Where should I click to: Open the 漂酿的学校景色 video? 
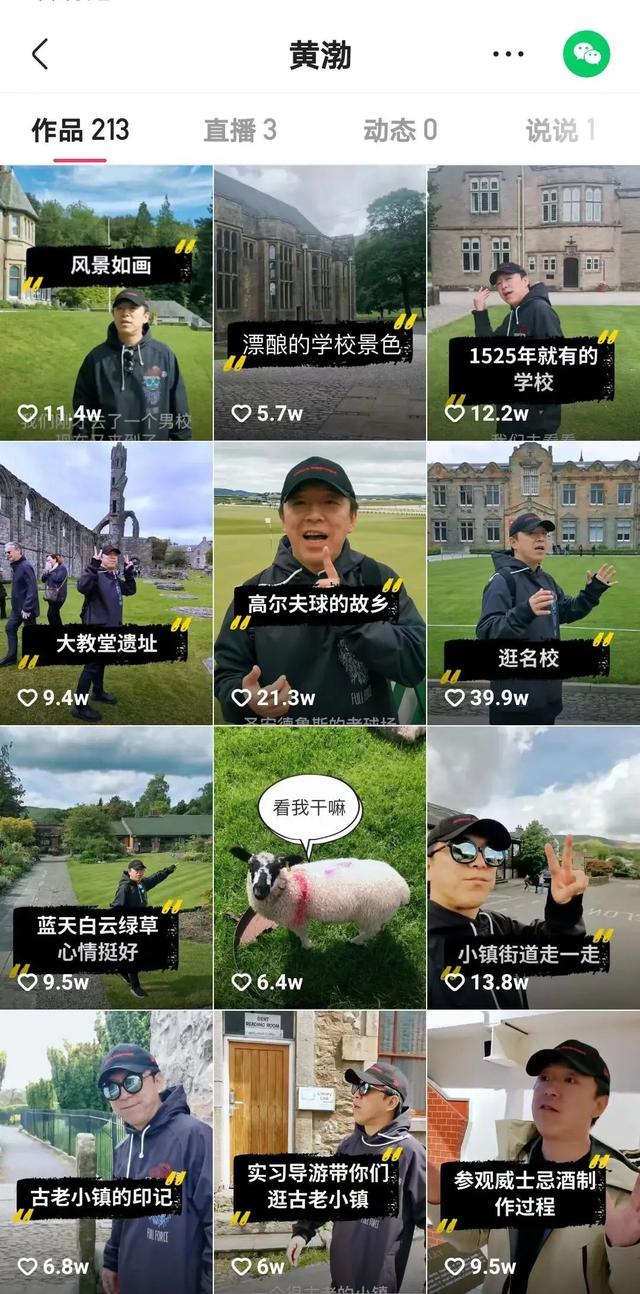pyautogui.click(x=320, y=302)
